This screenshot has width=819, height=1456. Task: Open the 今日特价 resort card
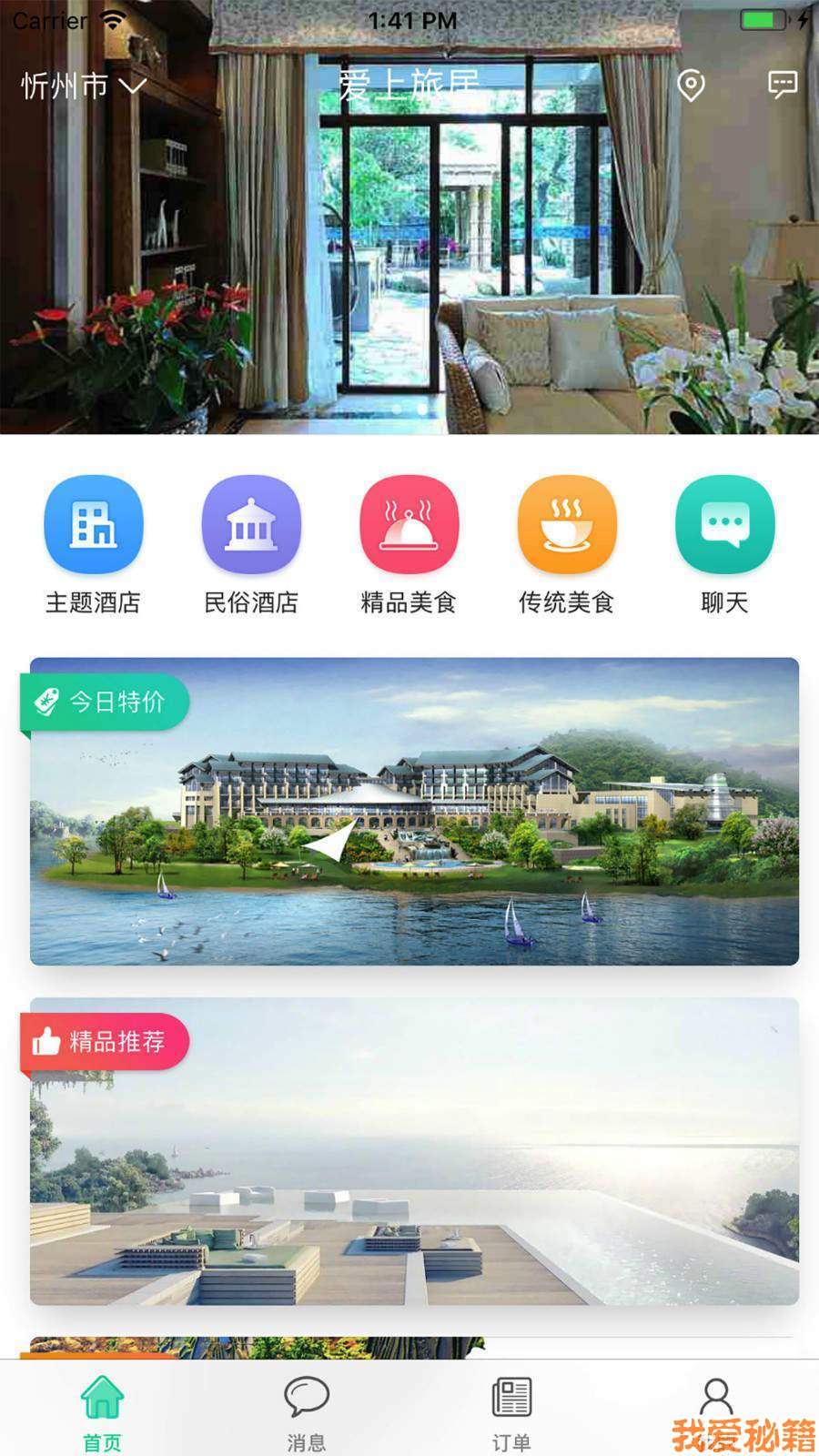click(414, 811)
